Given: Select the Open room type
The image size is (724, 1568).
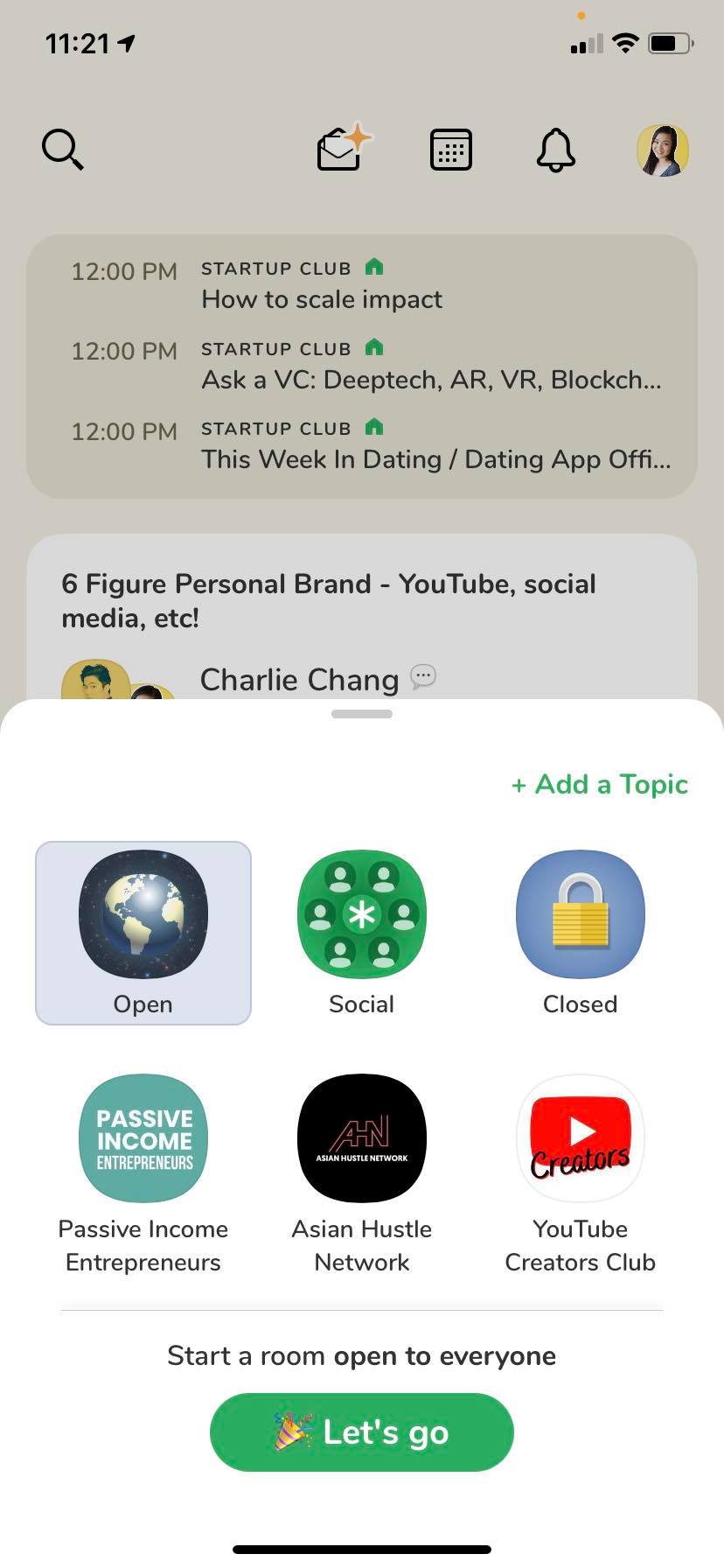Looking at the screenshot, I should click(x=143, y=933).
